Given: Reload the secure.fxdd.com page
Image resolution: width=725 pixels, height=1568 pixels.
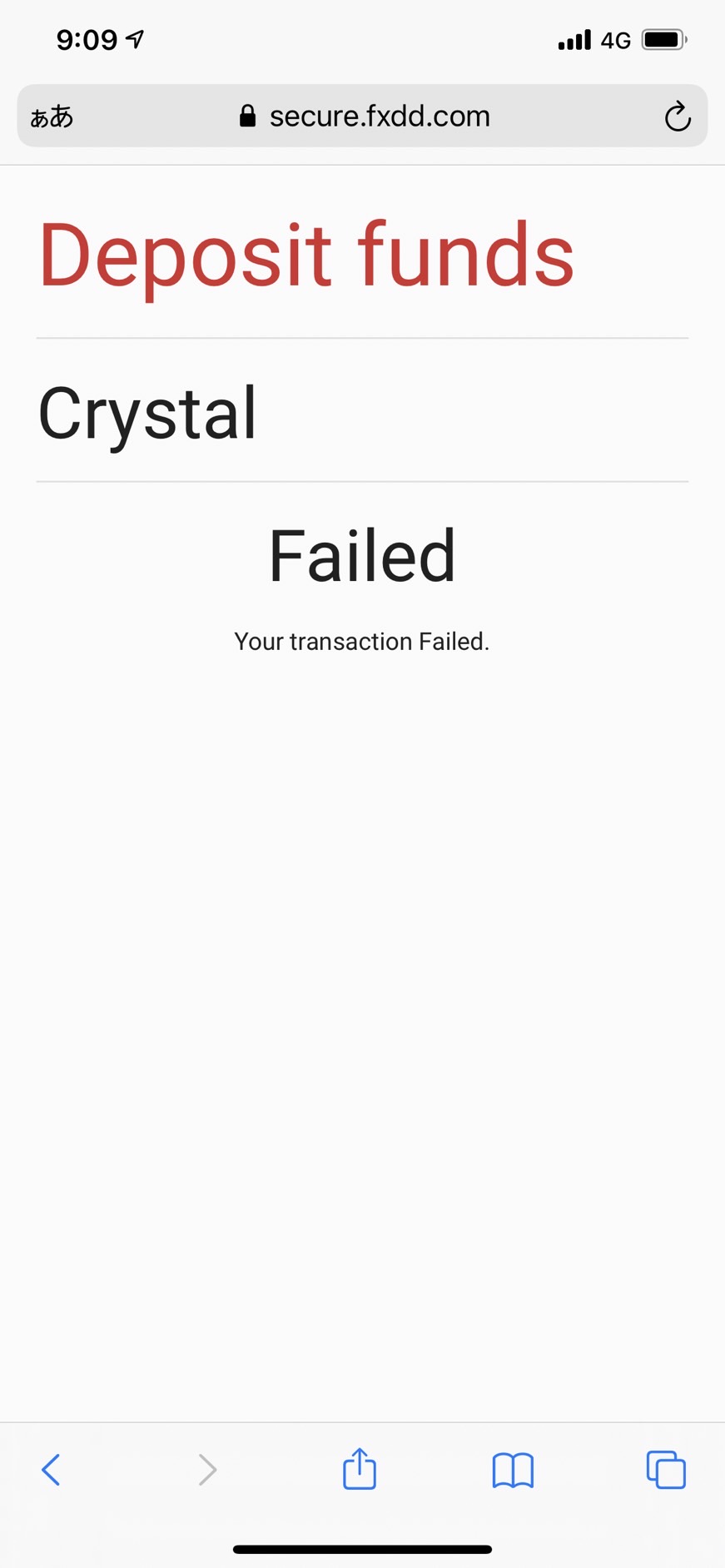Looking at the screenshot, I should pos(678,117).
